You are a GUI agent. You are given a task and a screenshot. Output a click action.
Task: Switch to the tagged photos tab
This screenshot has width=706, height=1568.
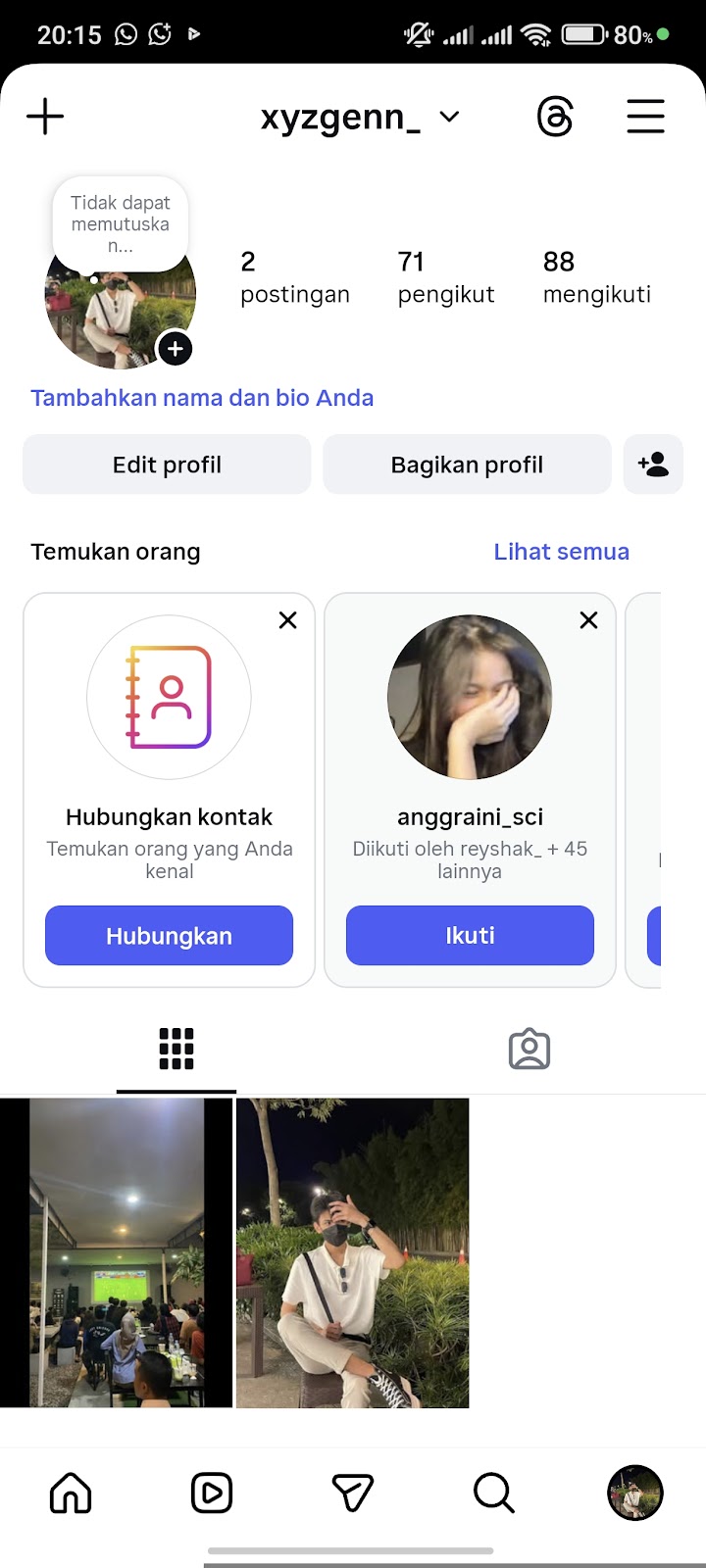click(529, 1050)
